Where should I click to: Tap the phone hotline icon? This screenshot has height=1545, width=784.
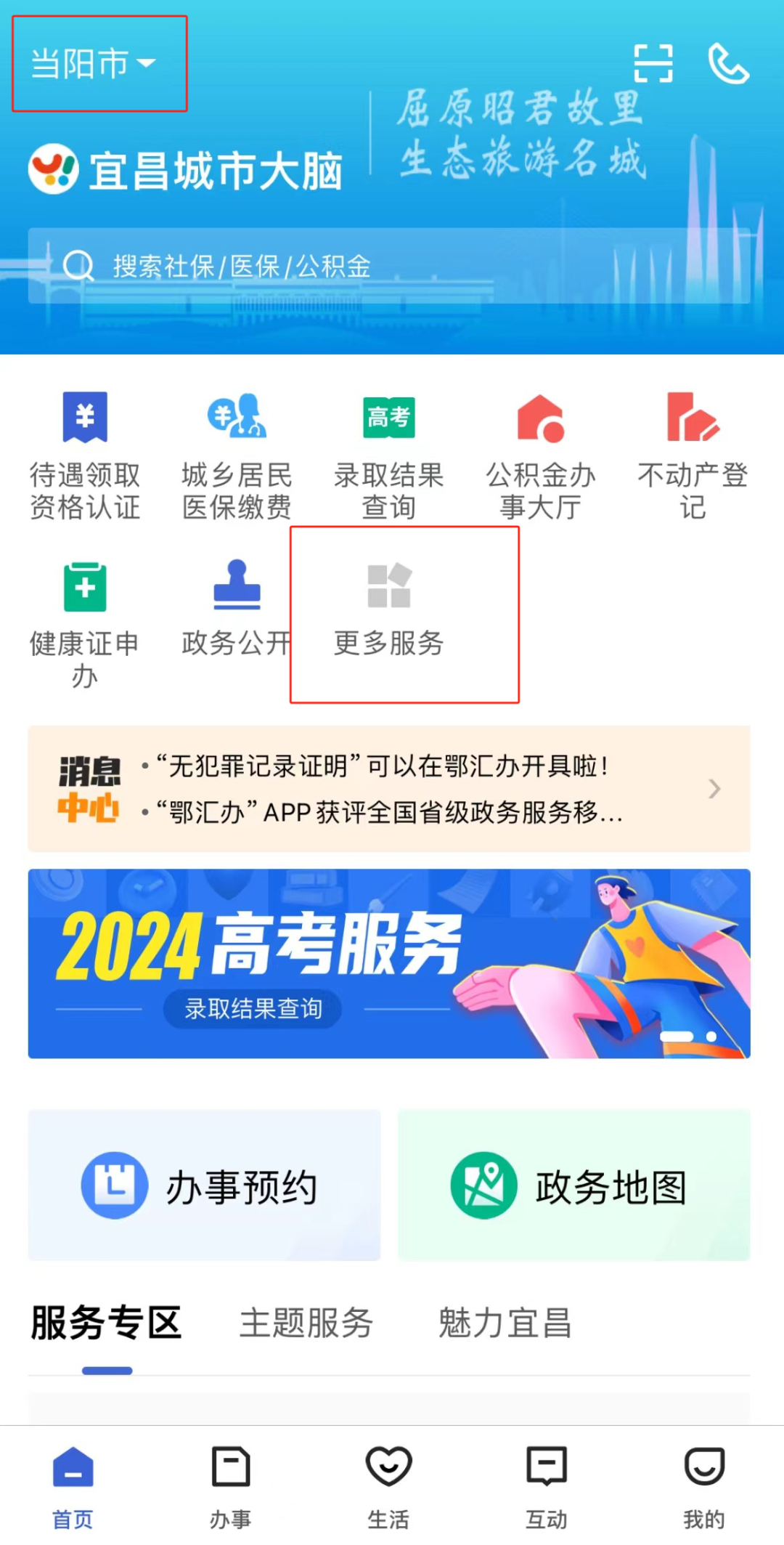click(728, 63)
